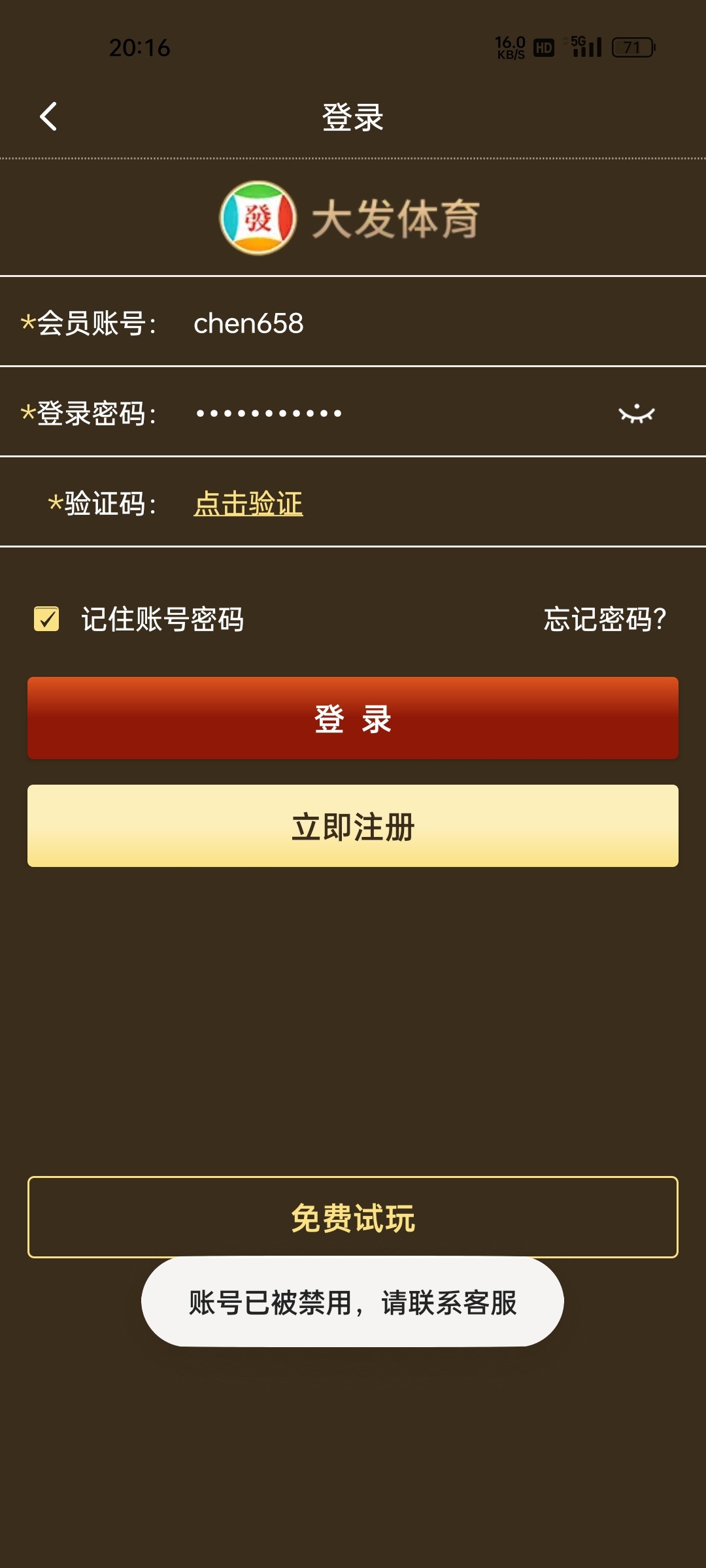Tap 点击验证 to start verification

pyautogui.click(x=248, y=504)
